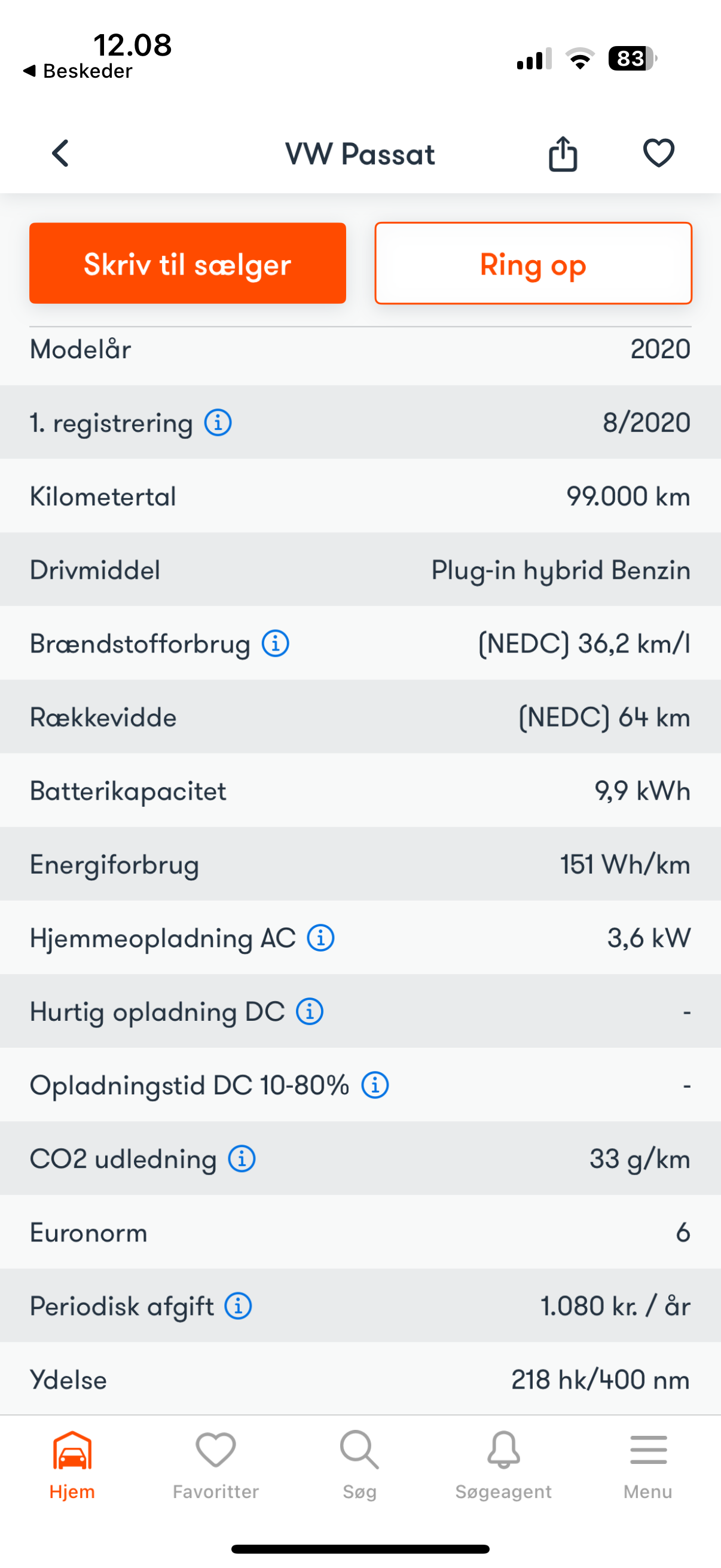Screen dimensions: 721x1568
Task: Go back from the VW Passat listing
Action: pyautogui.click(x=60, y=153)
